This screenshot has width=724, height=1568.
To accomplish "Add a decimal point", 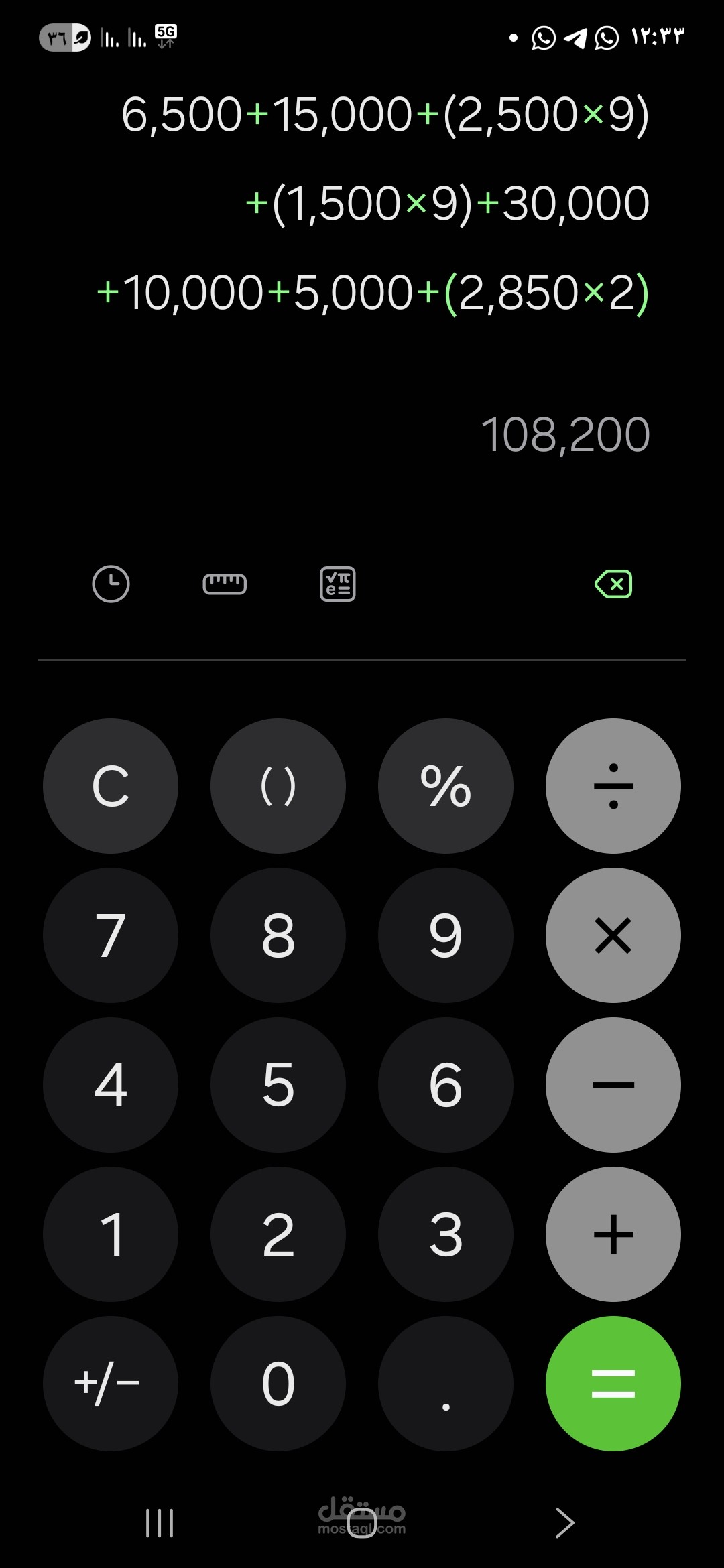I will pos(446,1384).
